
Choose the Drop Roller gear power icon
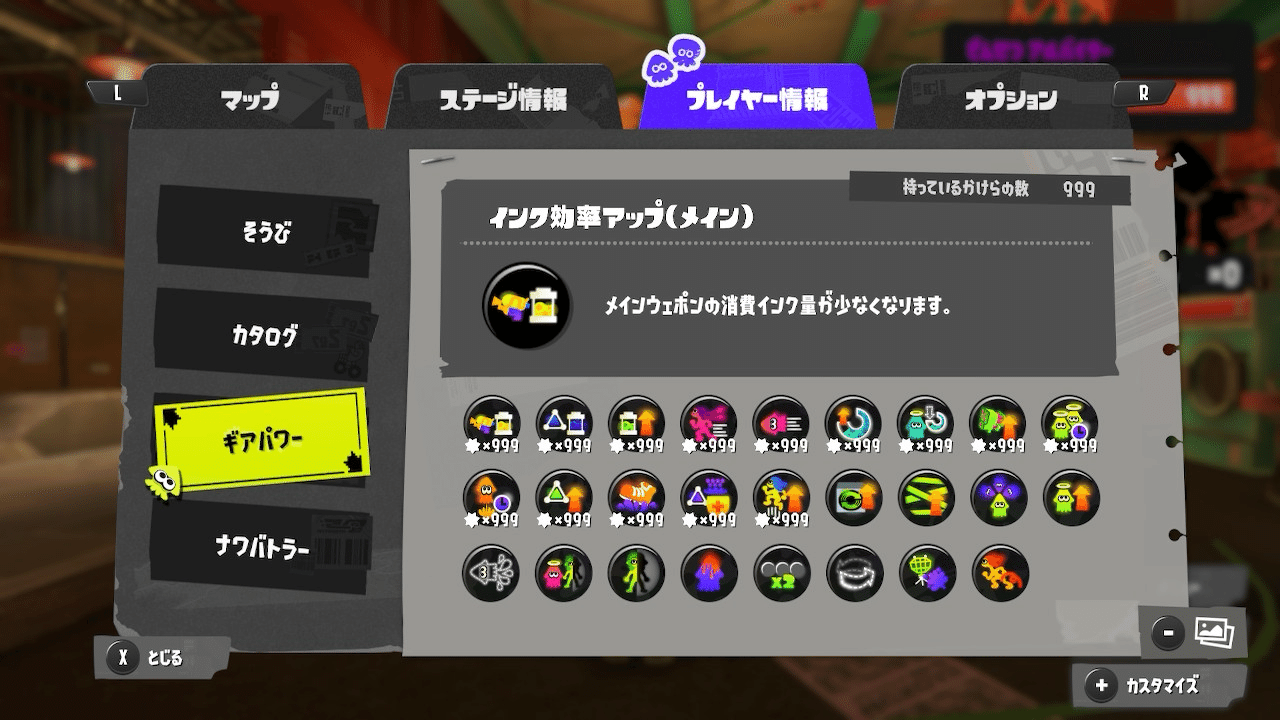point(998,573)
